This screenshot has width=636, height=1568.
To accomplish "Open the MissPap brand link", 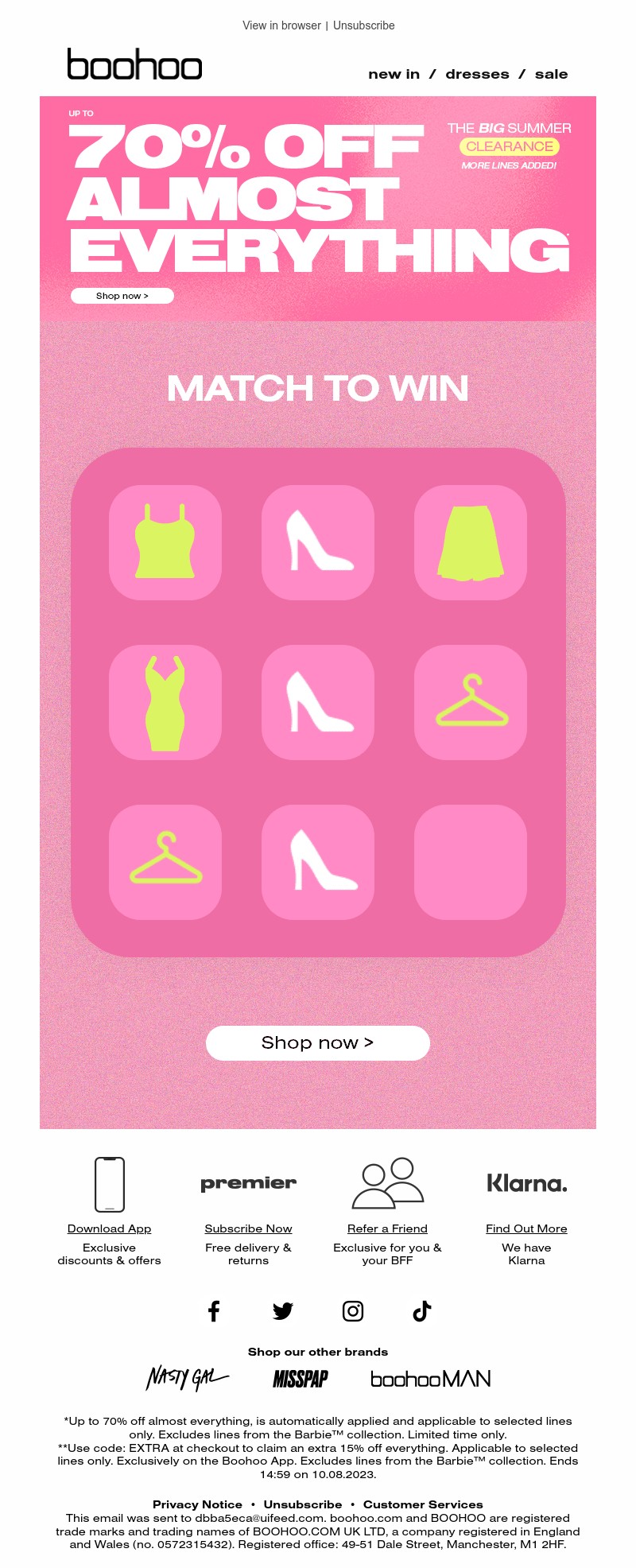I will 300,1379.
